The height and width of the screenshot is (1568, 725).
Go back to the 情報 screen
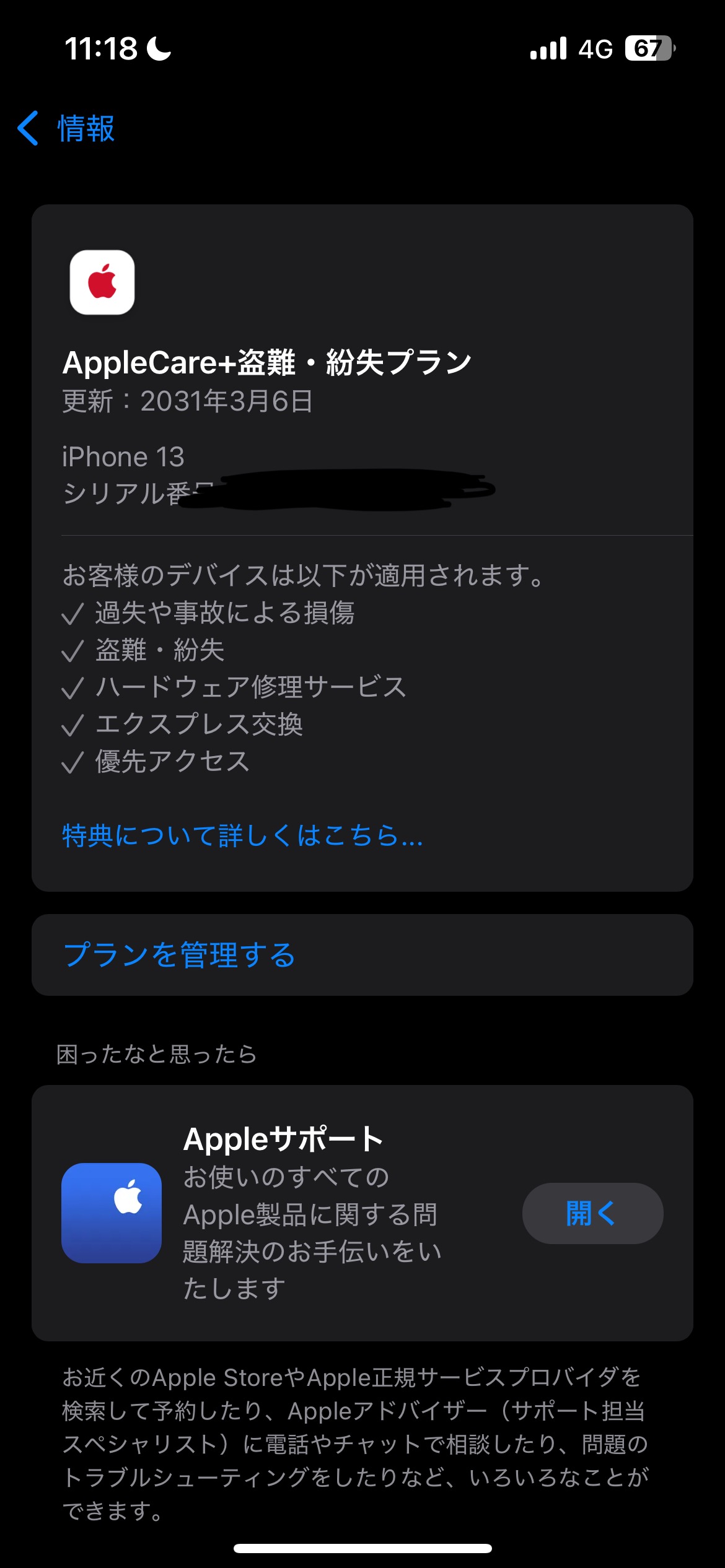click(66, 129)
